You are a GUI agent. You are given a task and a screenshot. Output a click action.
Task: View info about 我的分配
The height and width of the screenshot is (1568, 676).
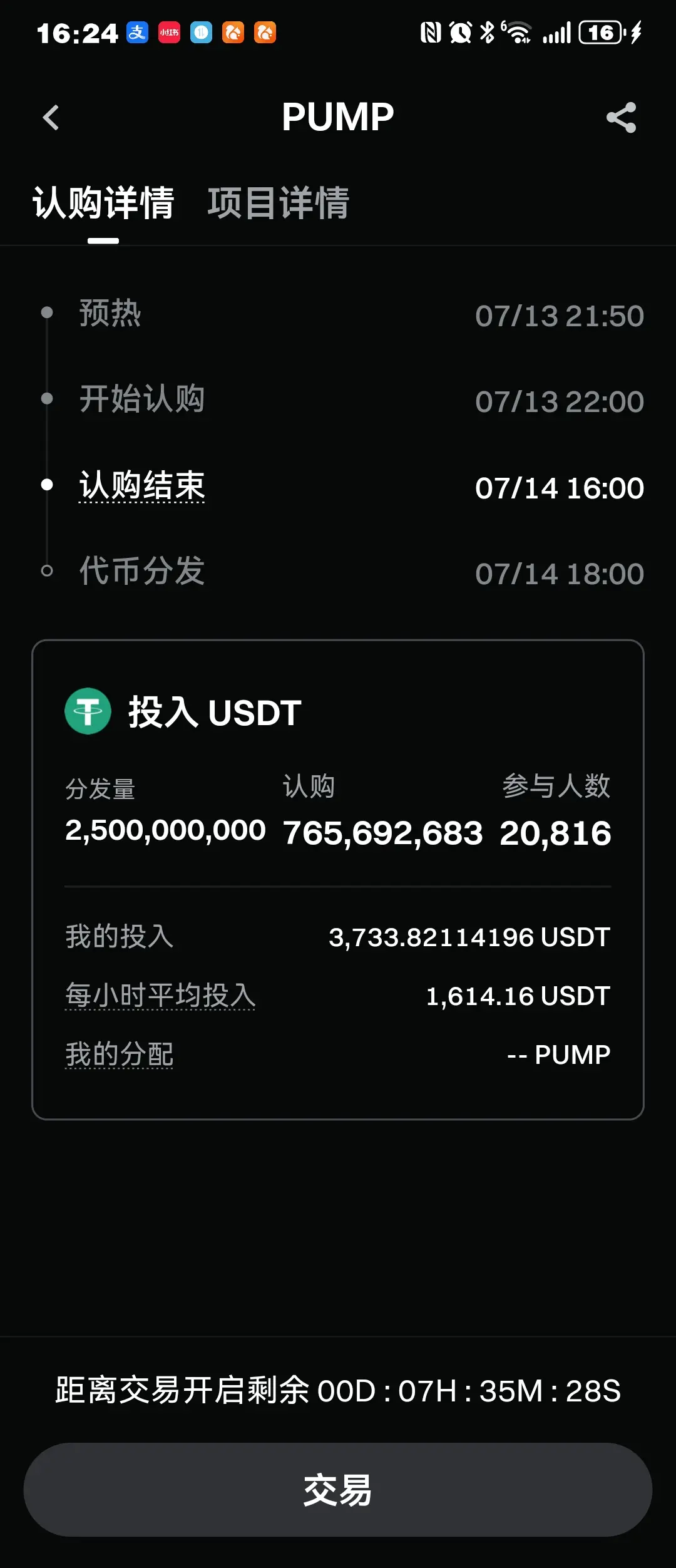pyautogui.click(x=120, y=1055)
